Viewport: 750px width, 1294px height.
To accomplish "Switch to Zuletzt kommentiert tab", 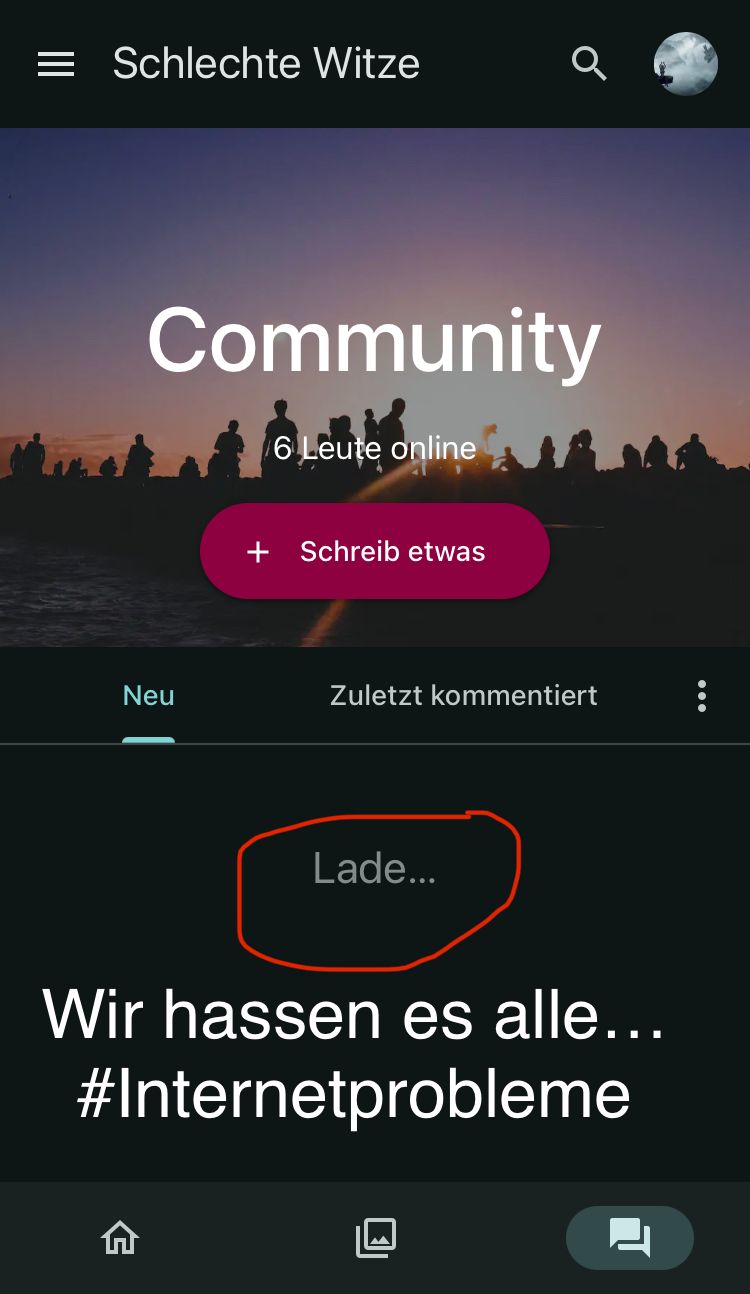I will (x=463, y=696).
